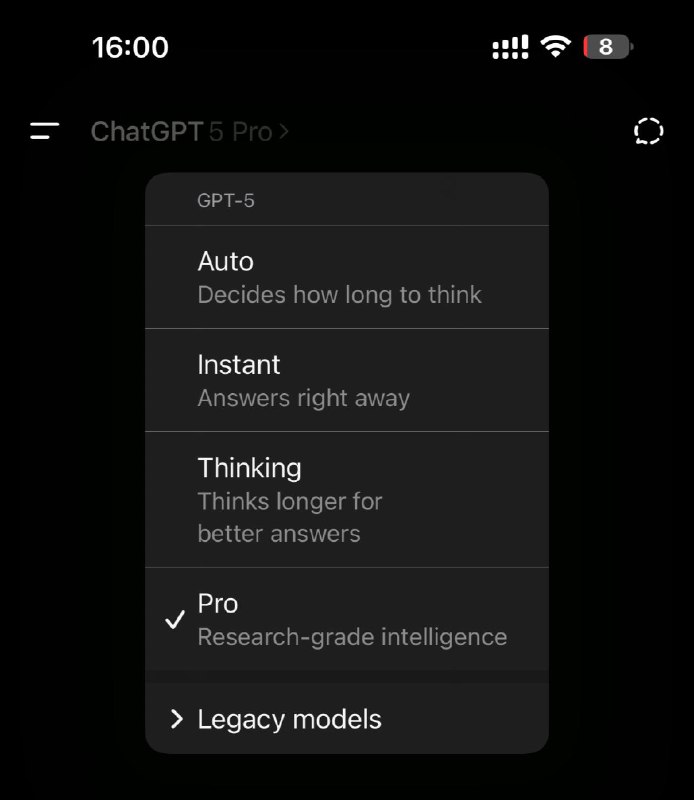Switch to the Instant model

point(346,380)
